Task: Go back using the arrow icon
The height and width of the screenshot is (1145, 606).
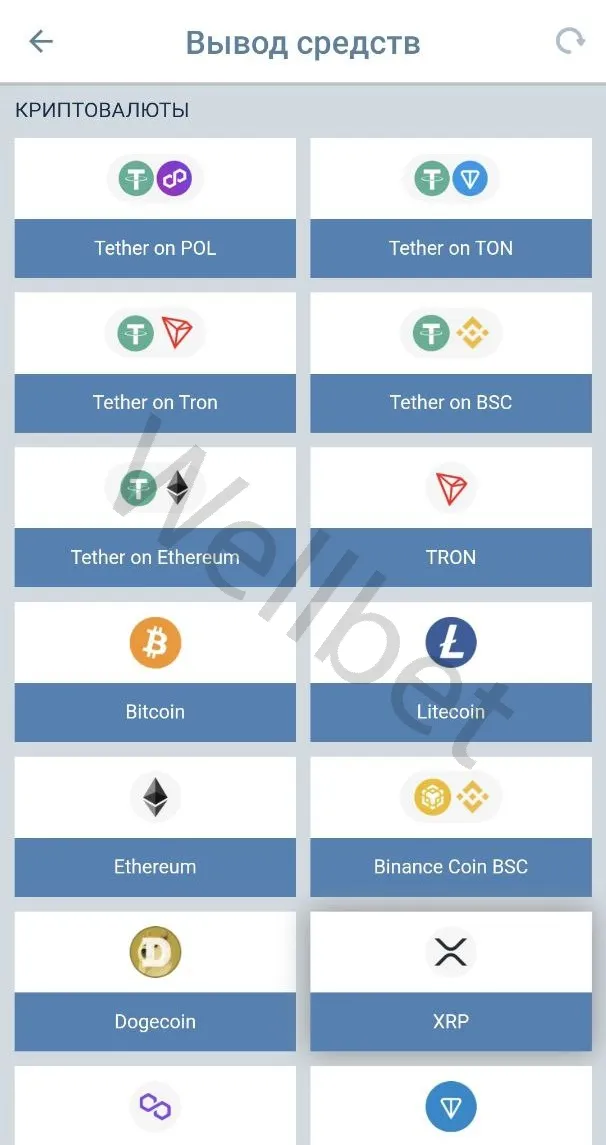Action: click(x=41, y=41)
